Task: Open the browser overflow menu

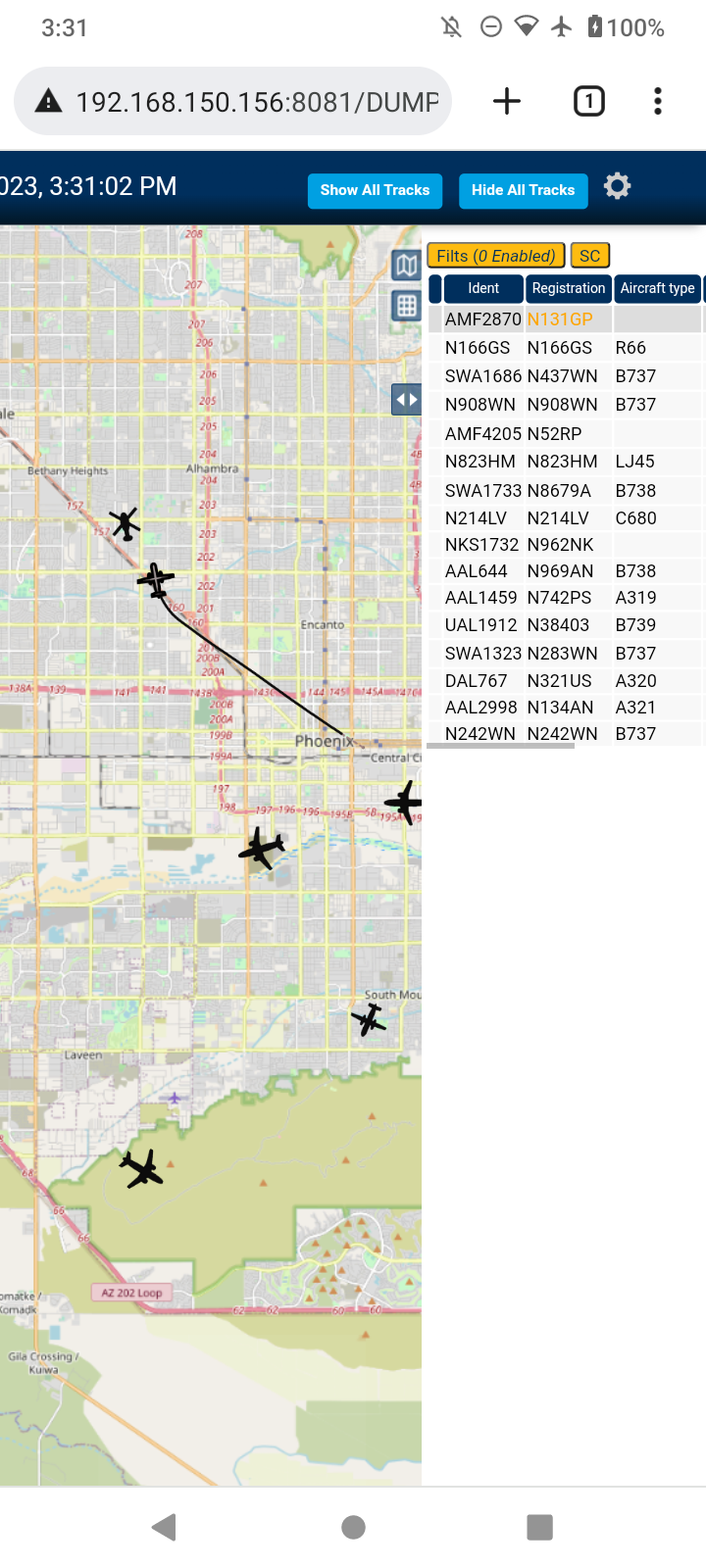Action: (658, 101)
